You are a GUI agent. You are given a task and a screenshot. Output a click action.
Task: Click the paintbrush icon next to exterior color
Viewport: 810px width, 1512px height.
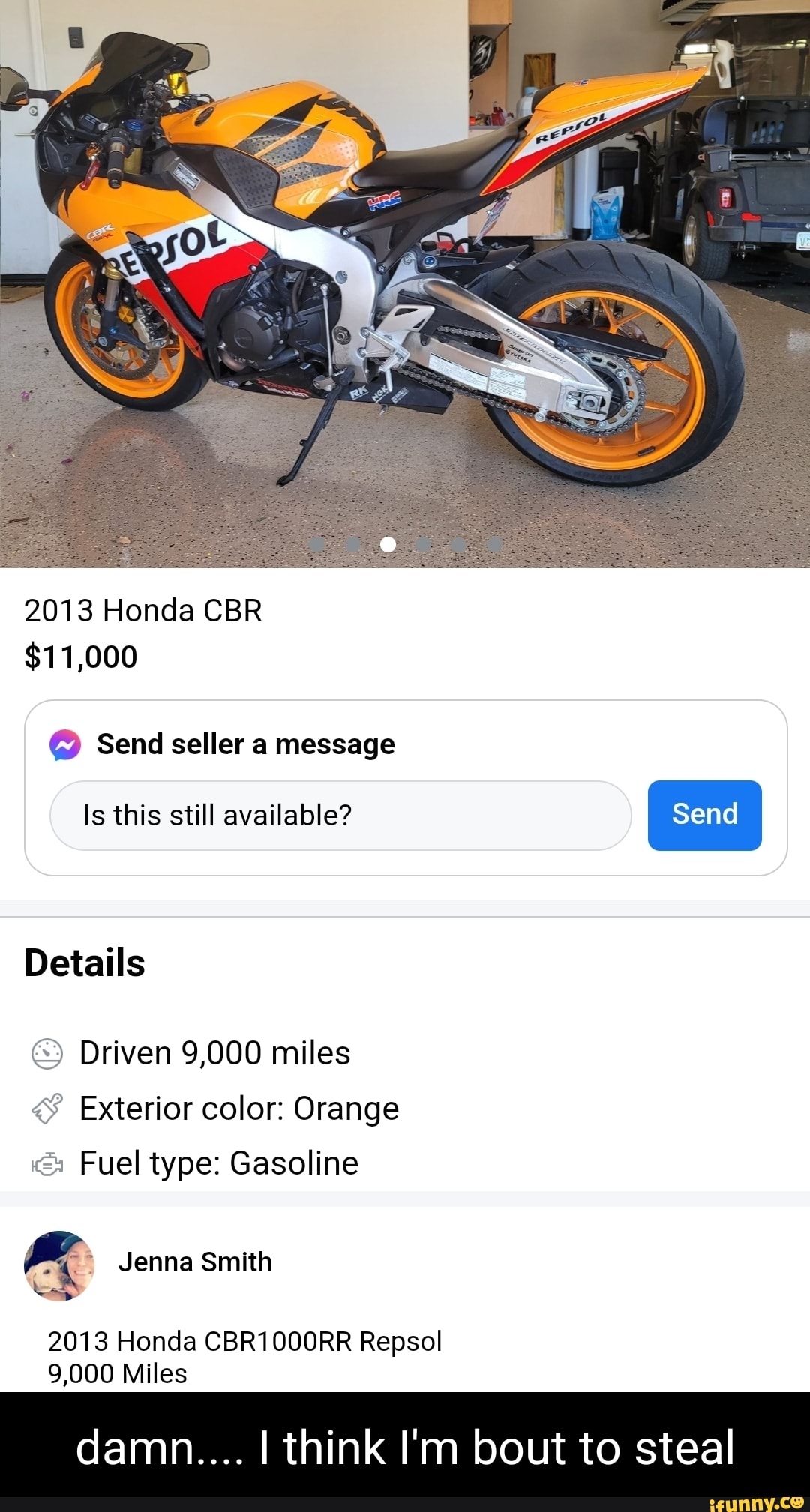coord(46,1108)
